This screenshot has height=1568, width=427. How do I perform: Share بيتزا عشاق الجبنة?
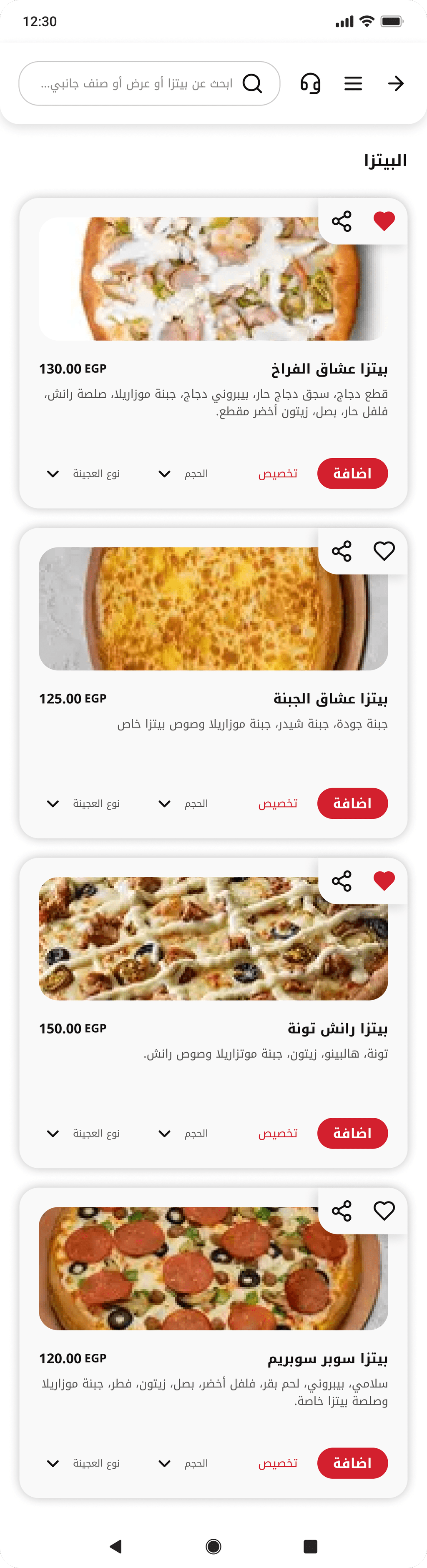342,551
